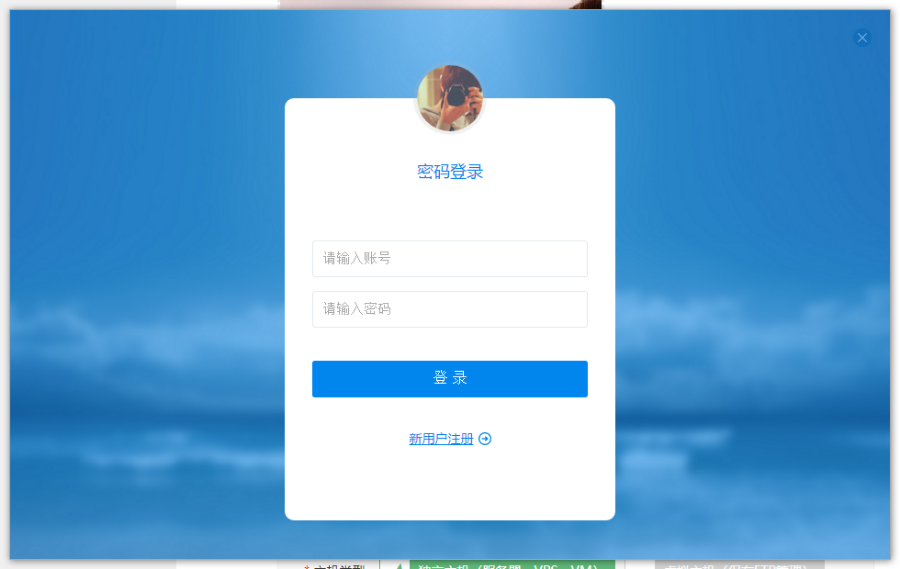Viewport: 900px width, 569px height.
Task: Tap the blue 登录 button
Action: 449,379
